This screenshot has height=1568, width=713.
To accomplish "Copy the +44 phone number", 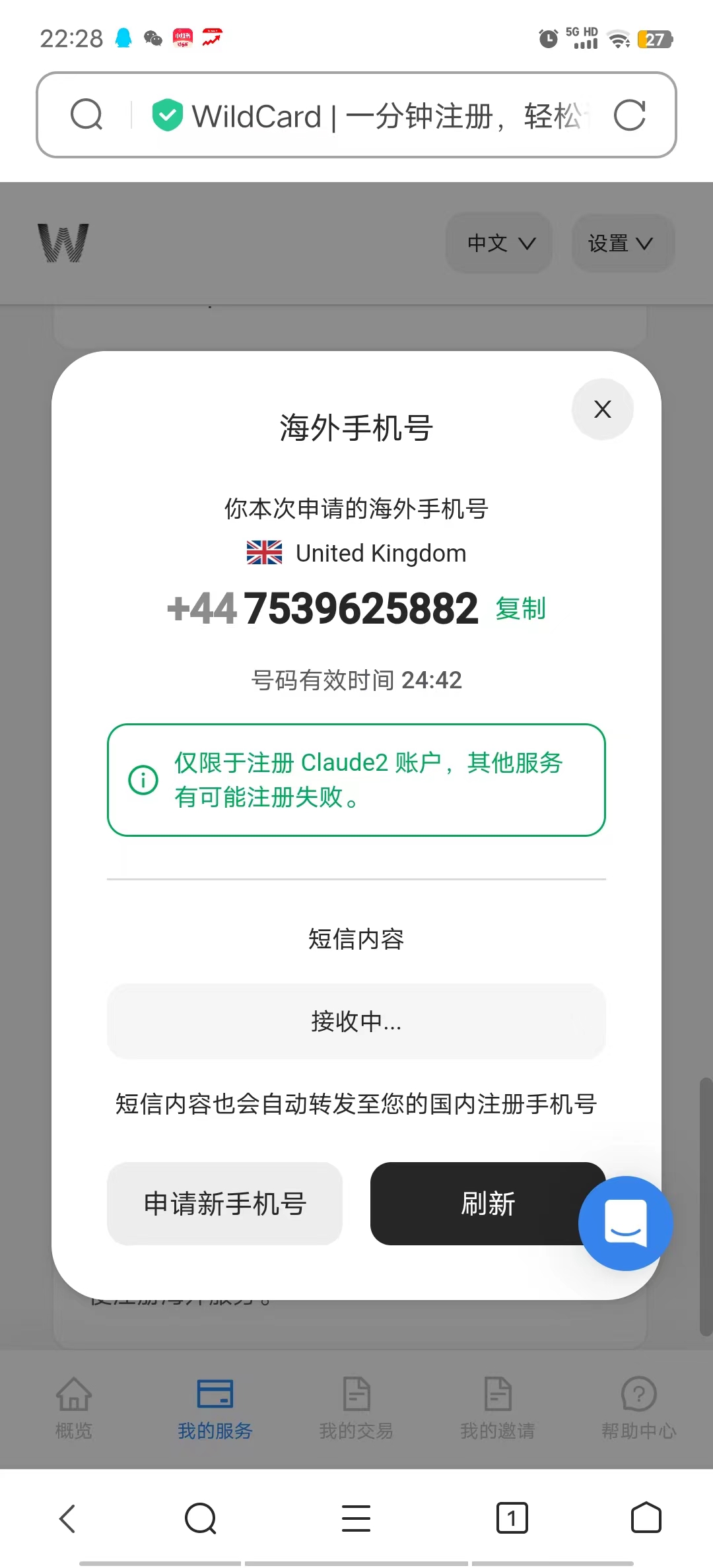I will [520, 608].
